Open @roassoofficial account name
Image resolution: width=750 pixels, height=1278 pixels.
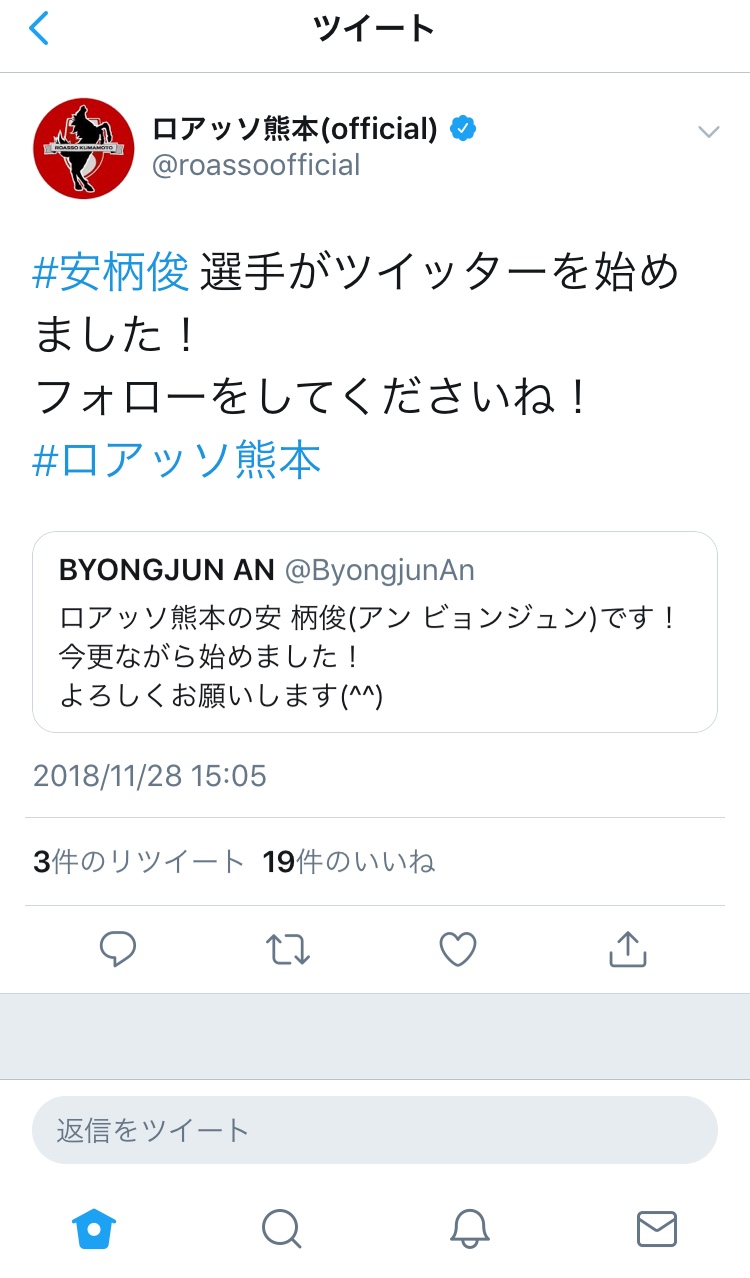[256, 165]
